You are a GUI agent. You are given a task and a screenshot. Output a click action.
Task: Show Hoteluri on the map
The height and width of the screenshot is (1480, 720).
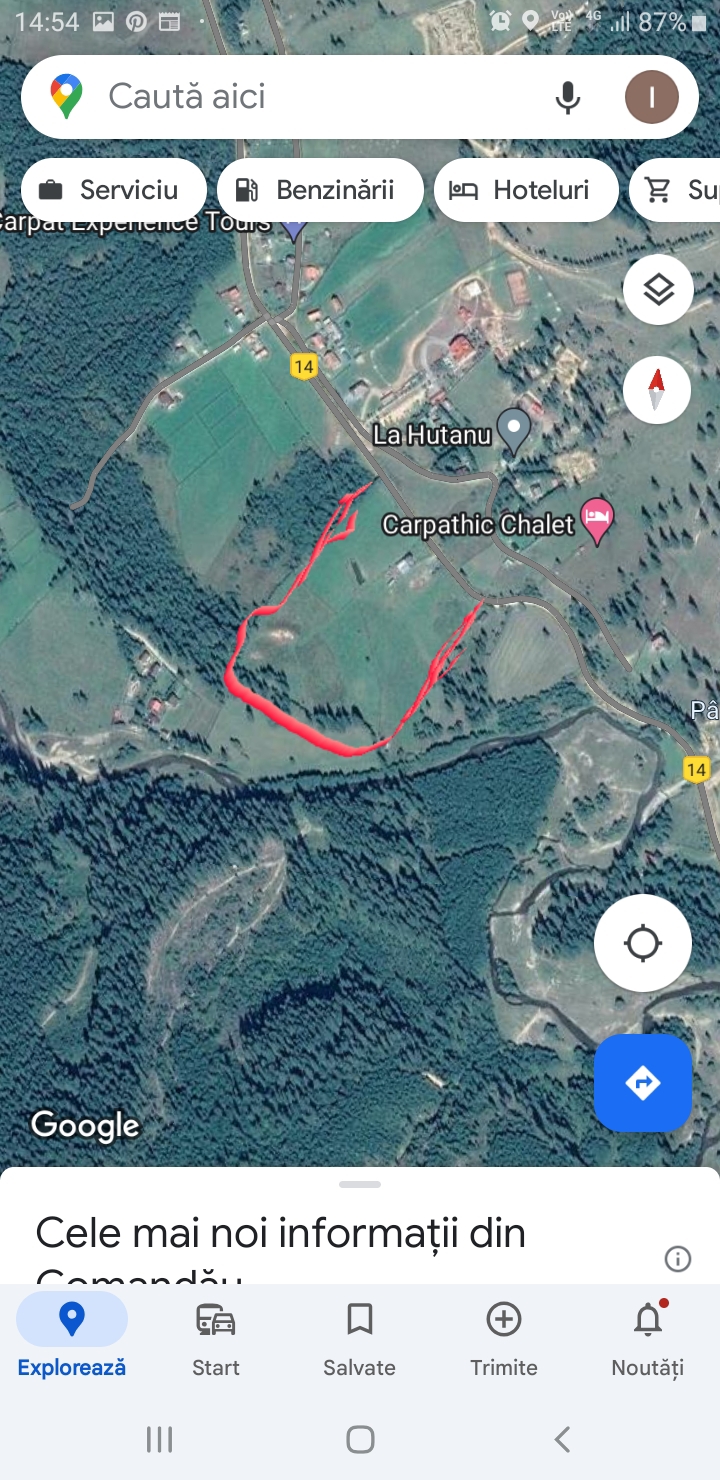coord(526,190)
